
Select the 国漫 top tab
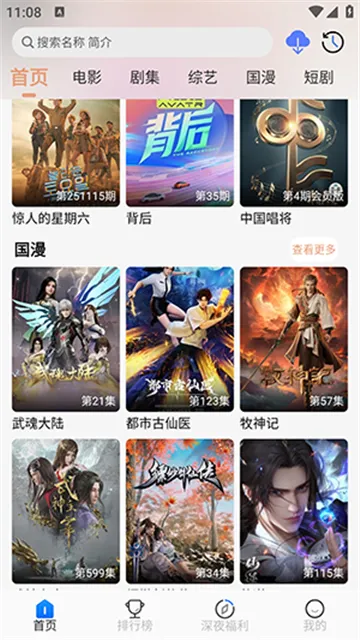coord(260,77)
